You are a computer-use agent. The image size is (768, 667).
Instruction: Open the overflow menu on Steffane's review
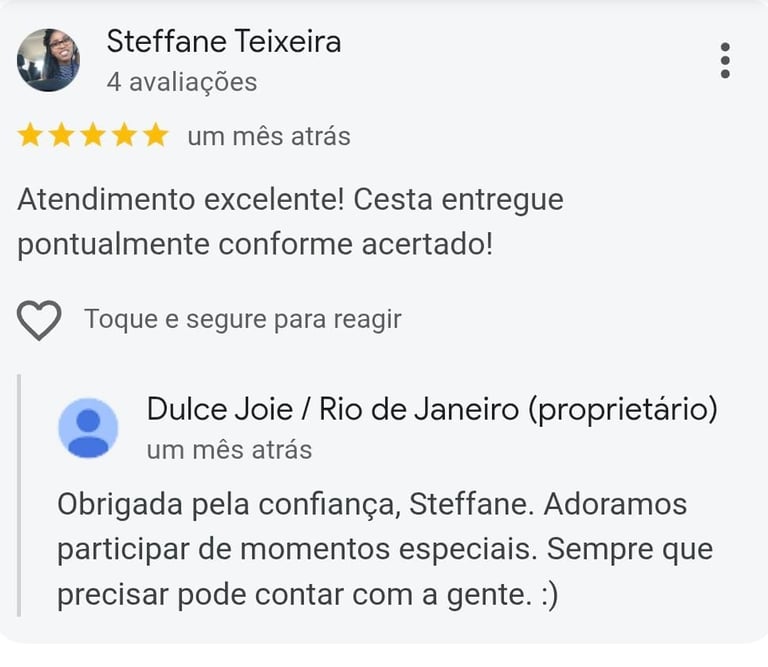725,61
